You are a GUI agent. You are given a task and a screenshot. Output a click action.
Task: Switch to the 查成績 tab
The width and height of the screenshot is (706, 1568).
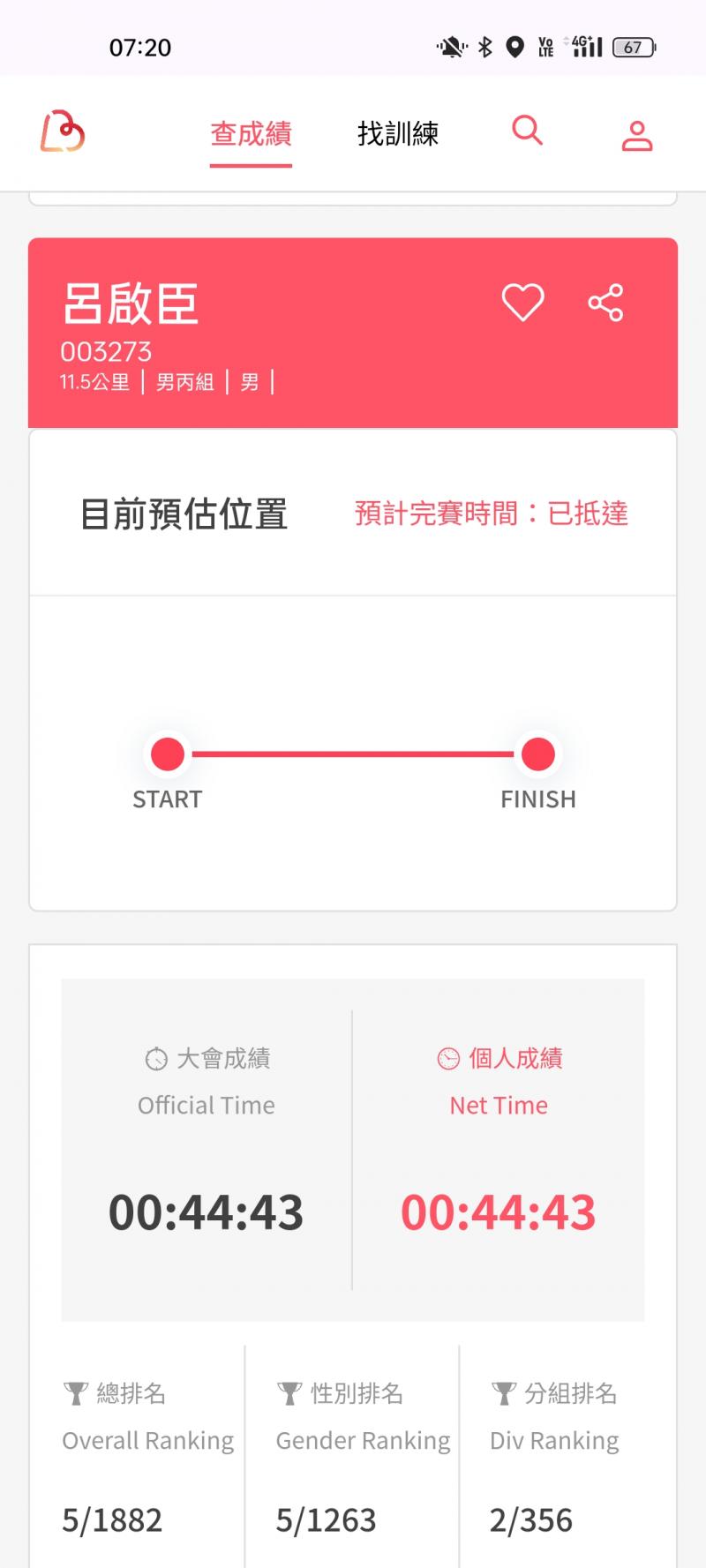(x=251, y=134)
